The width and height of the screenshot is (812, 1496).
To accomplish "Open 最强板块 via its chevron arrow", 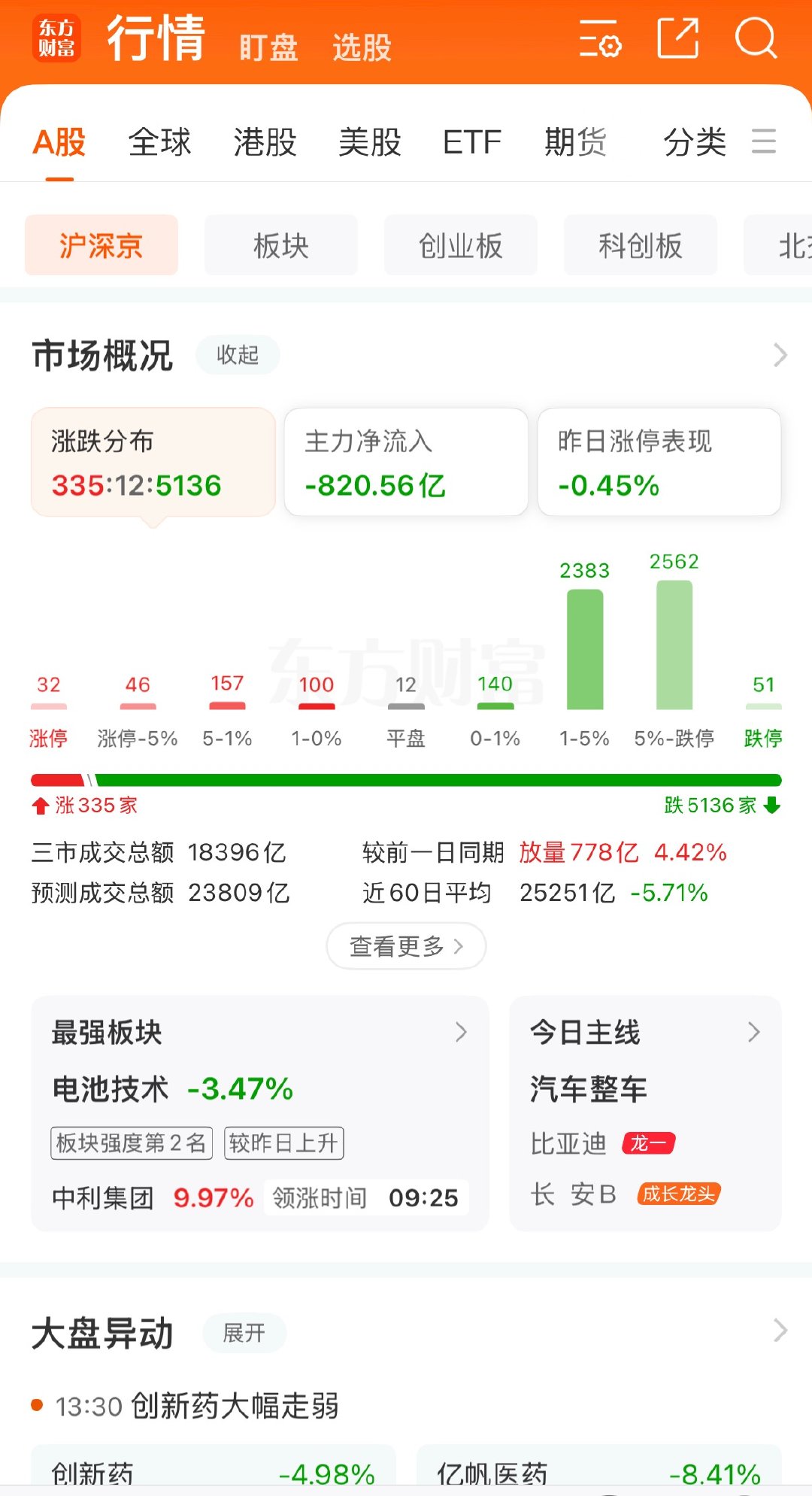I will coord(461,1032).
